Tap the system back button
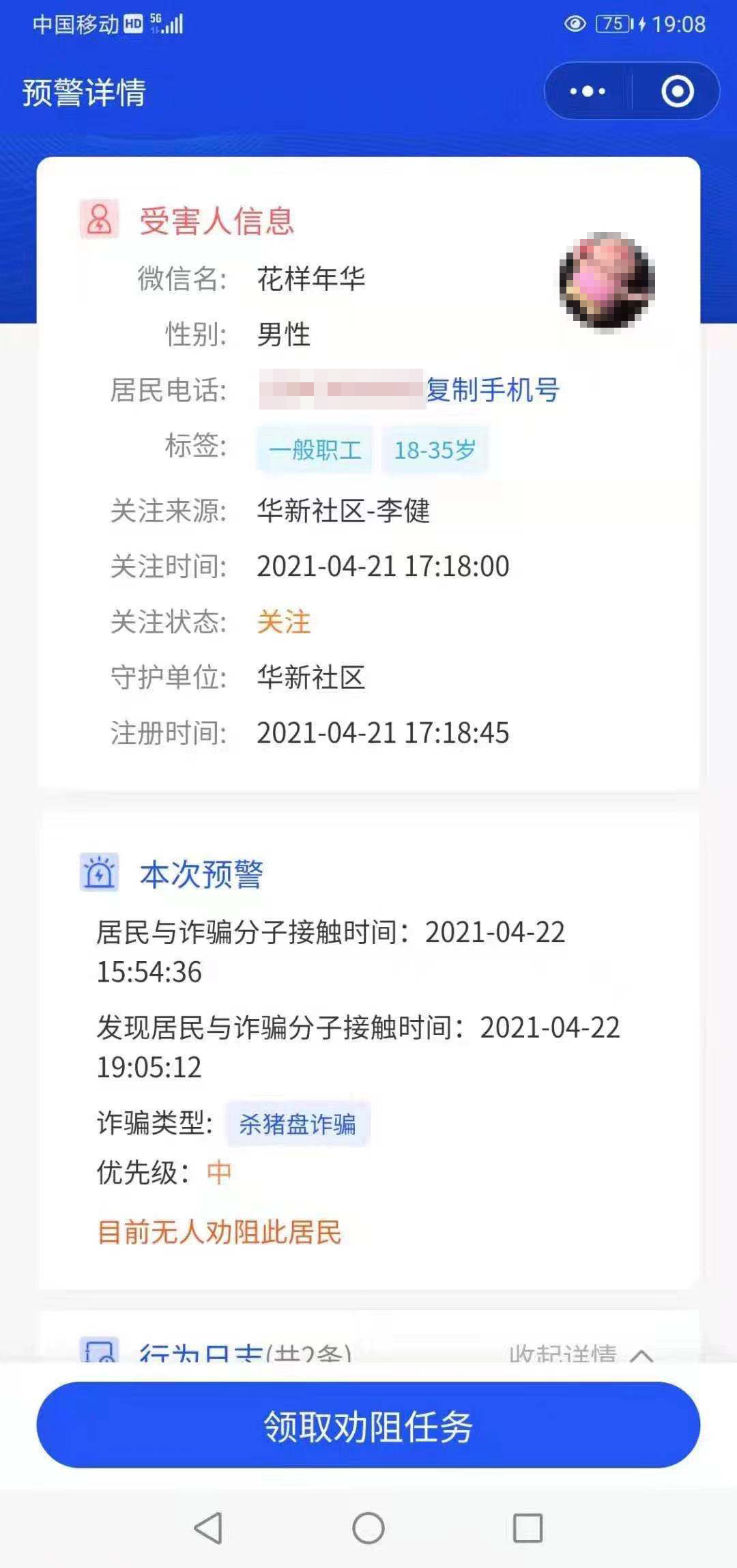 point(208,1528)
